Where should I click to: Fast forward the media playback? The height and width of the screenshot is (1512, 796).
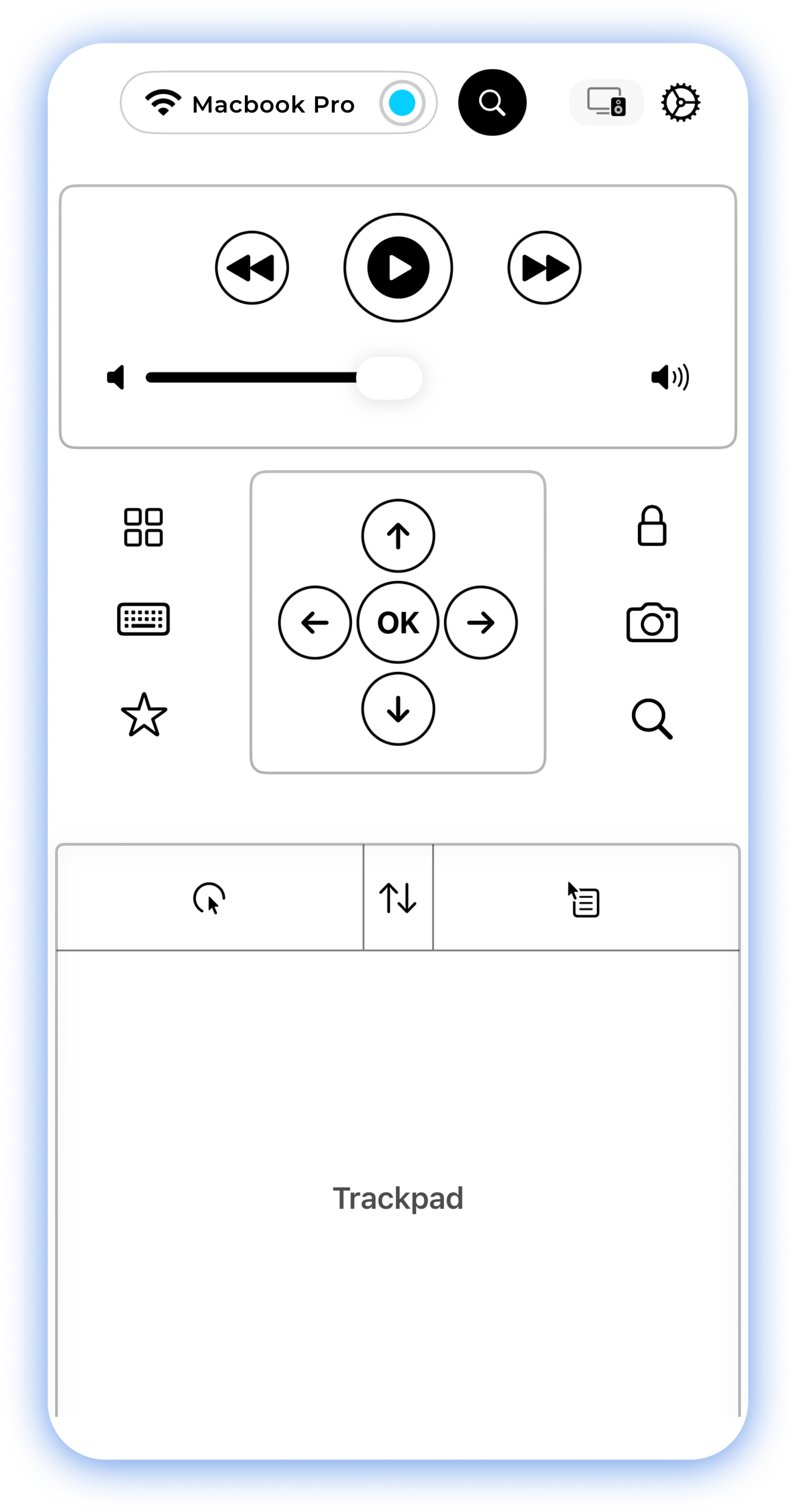544,268
